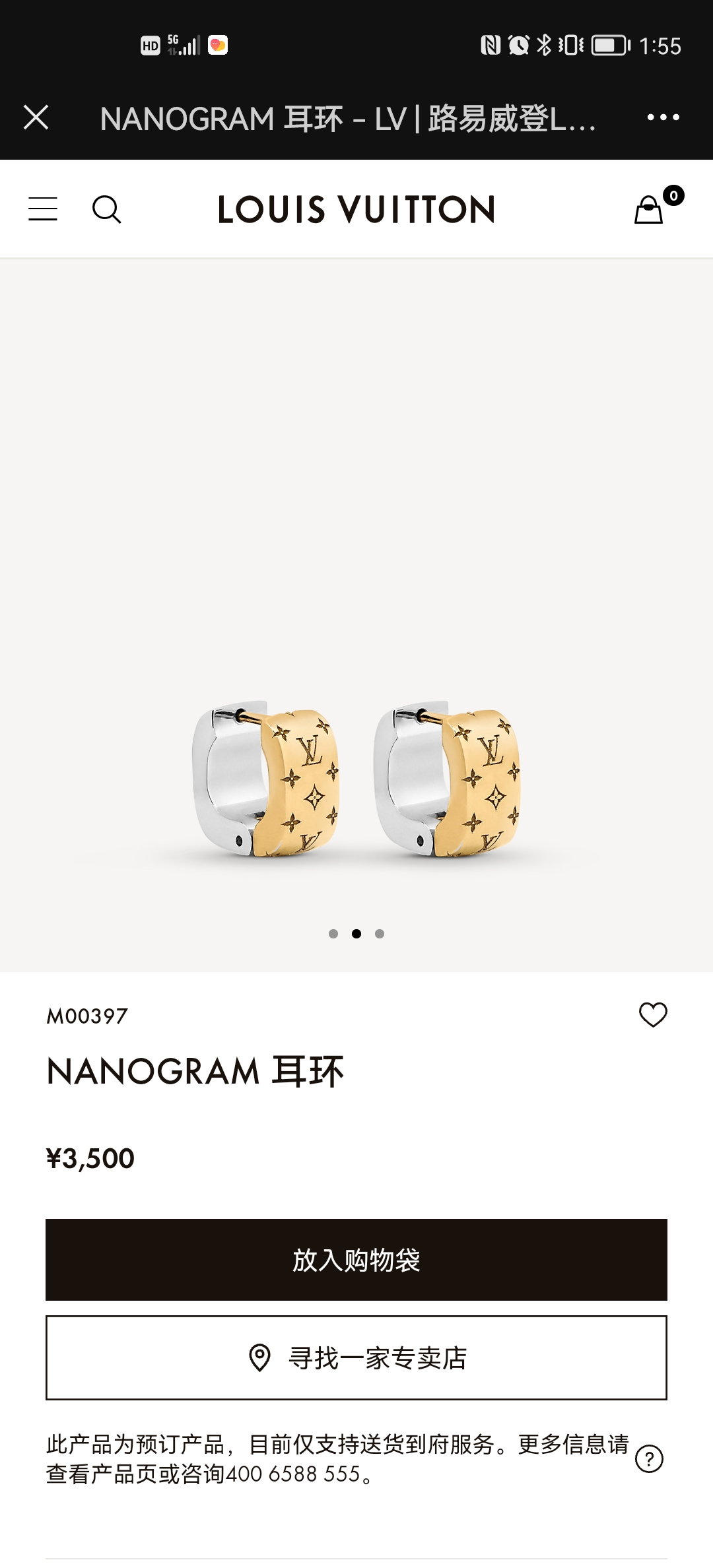This screenshot has width=713, height=1568.
Task: Open the hamburger navigation menu
Action: click(x=43, y=209)
